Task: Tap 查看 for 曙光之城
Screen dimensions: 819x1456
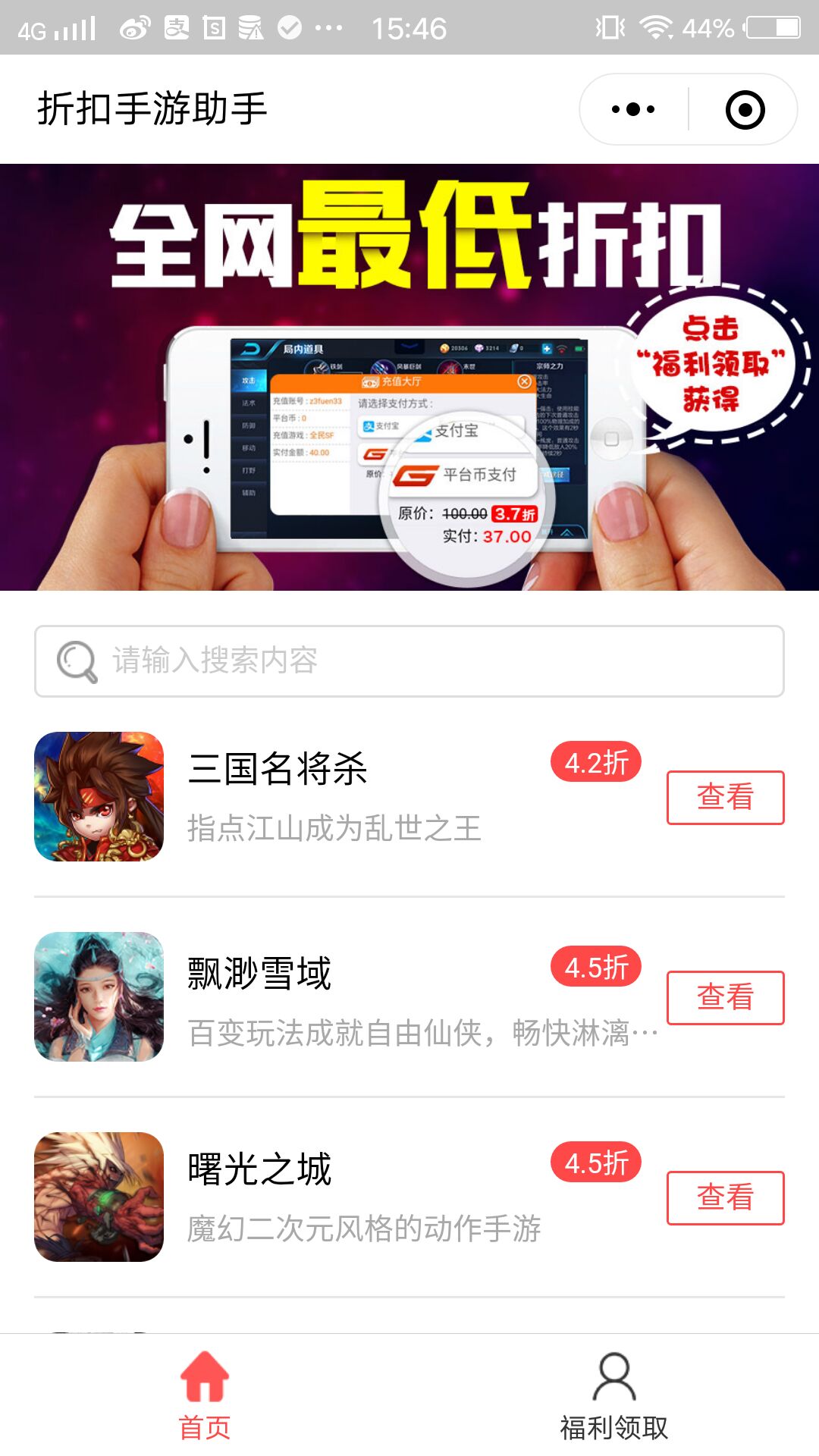Action: [x=725, y=1197]
